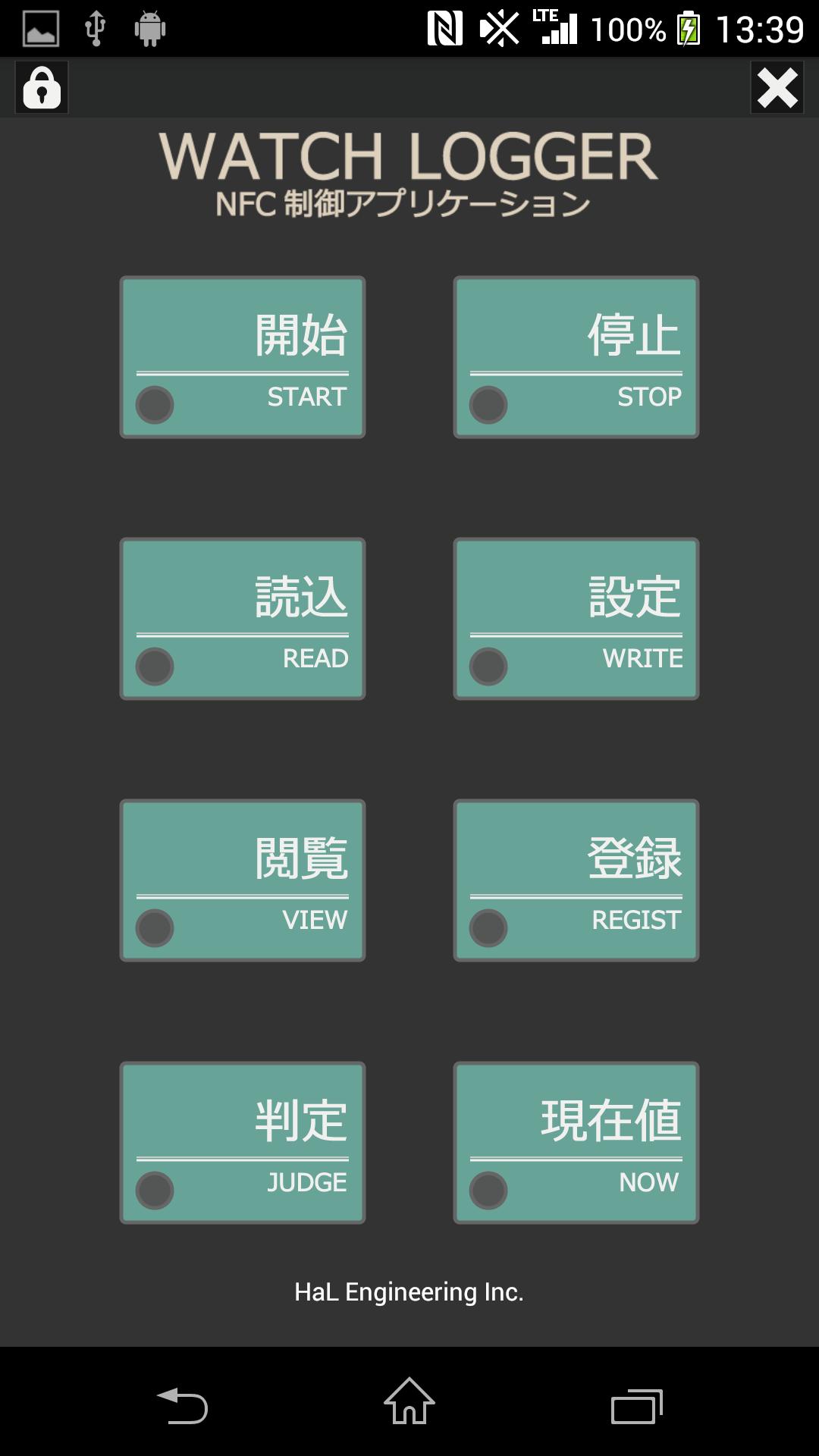Tap the START (開始) button
Image resolution: width=819 pixels, height=1456 pixels.
(243, 357)
